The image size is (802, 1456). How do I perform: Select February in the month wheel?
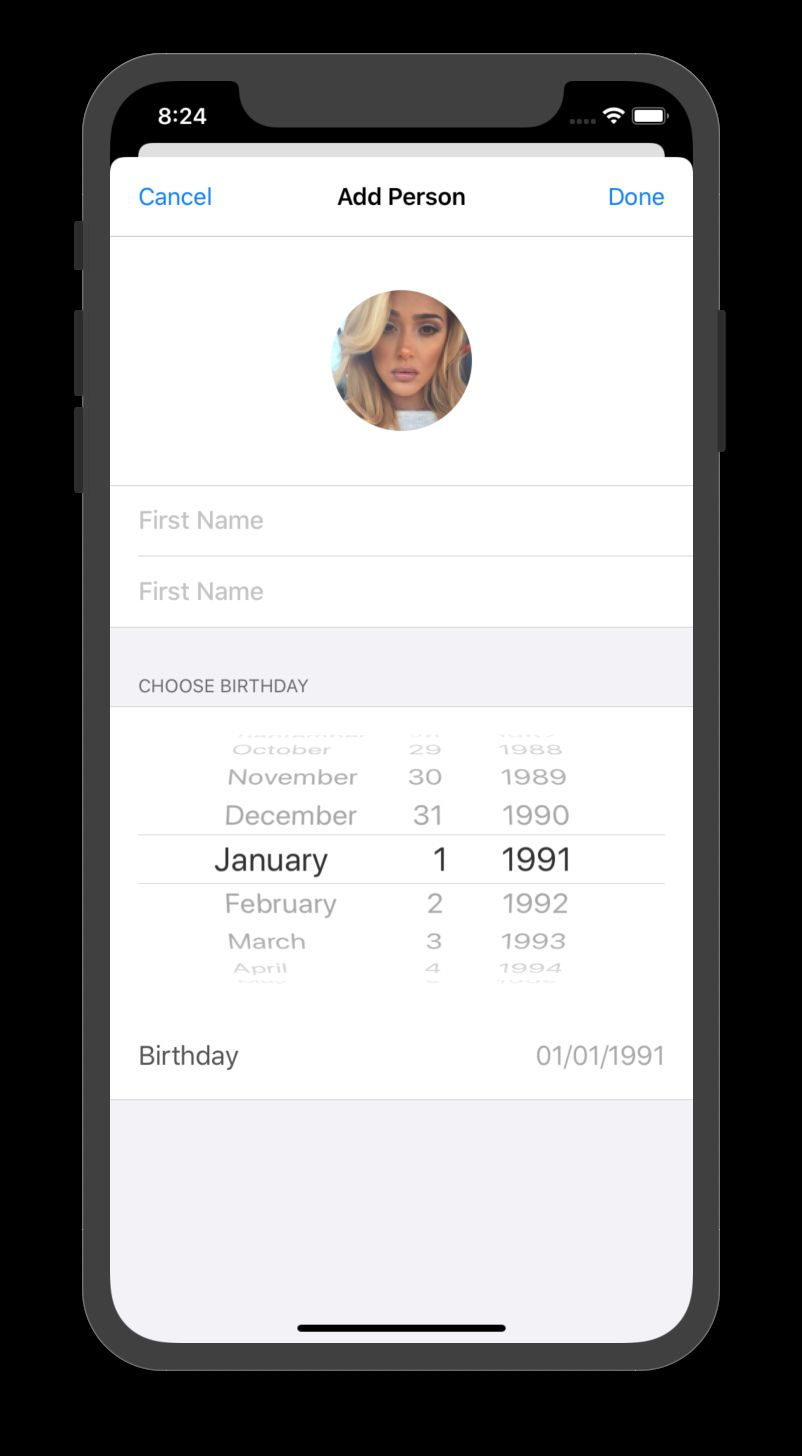(280, 904)
